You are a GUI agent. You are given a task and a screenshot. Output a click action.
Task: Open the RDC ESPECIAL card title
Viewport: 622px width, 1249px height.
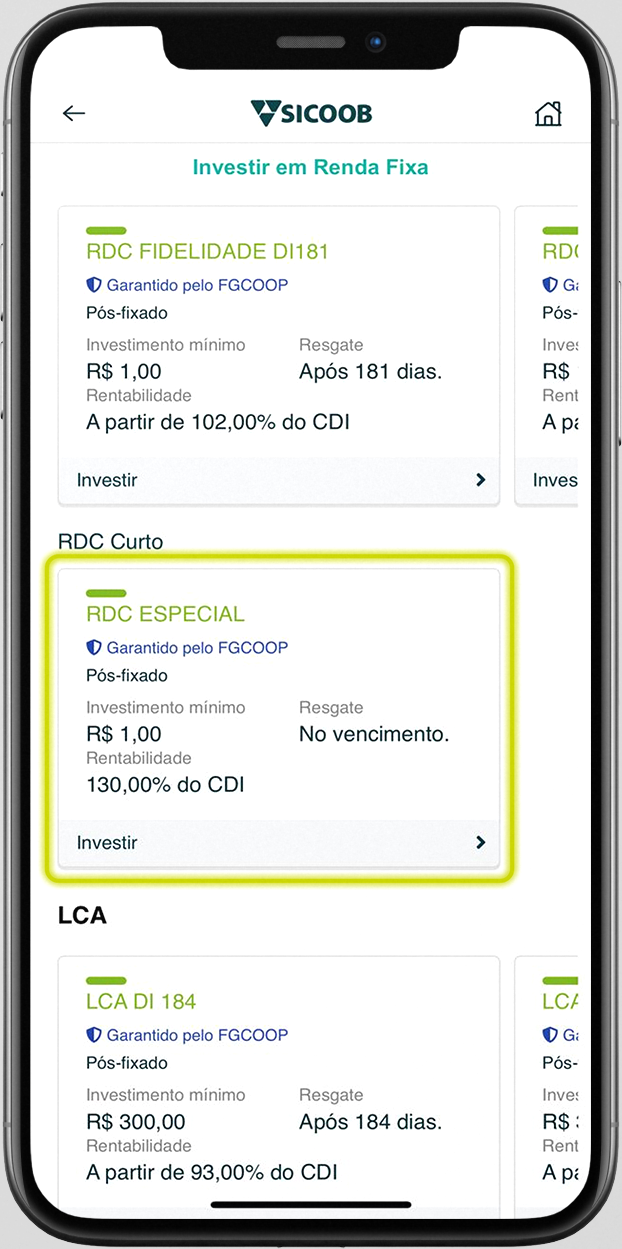click(166, 614)
